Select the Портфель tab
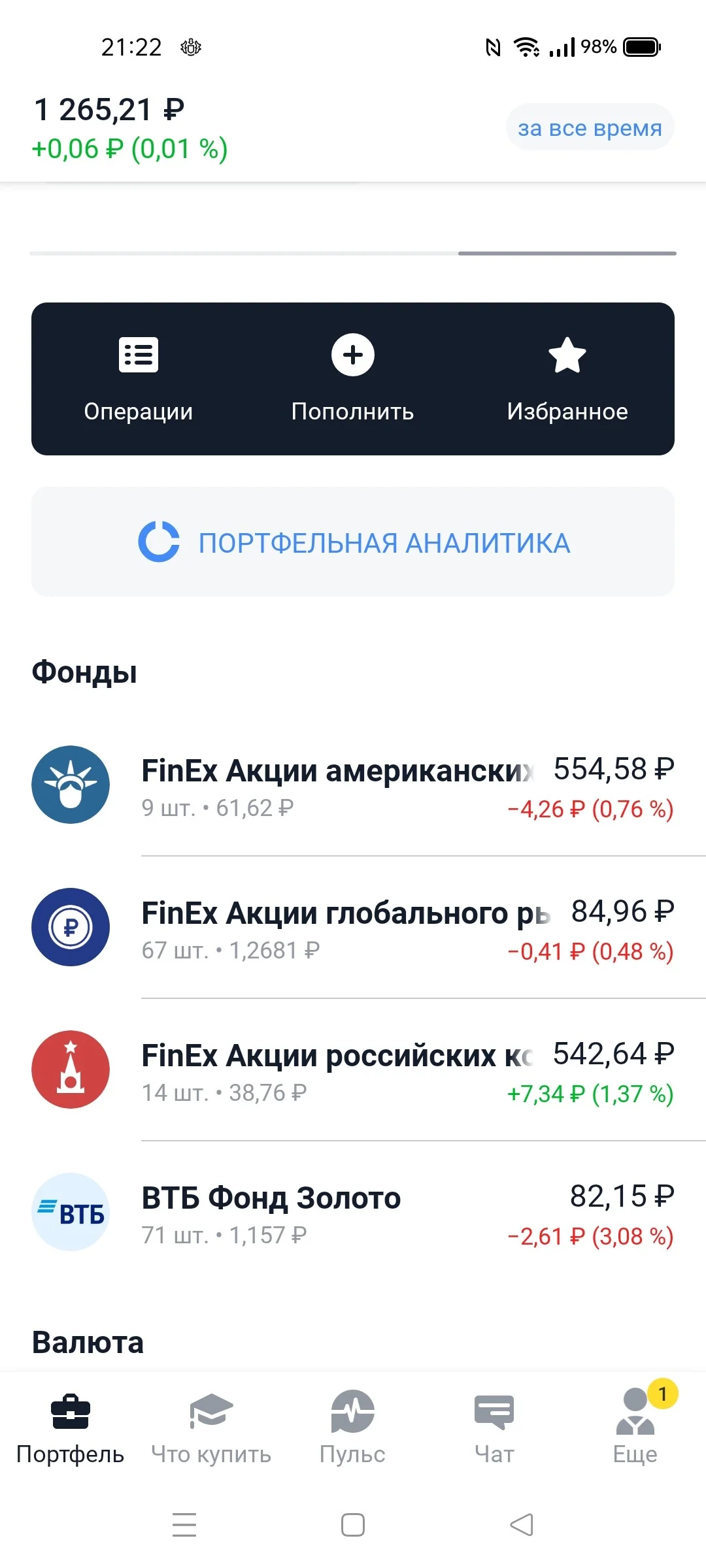Viewport: 706px width, 1568px height. point(70,1428)
